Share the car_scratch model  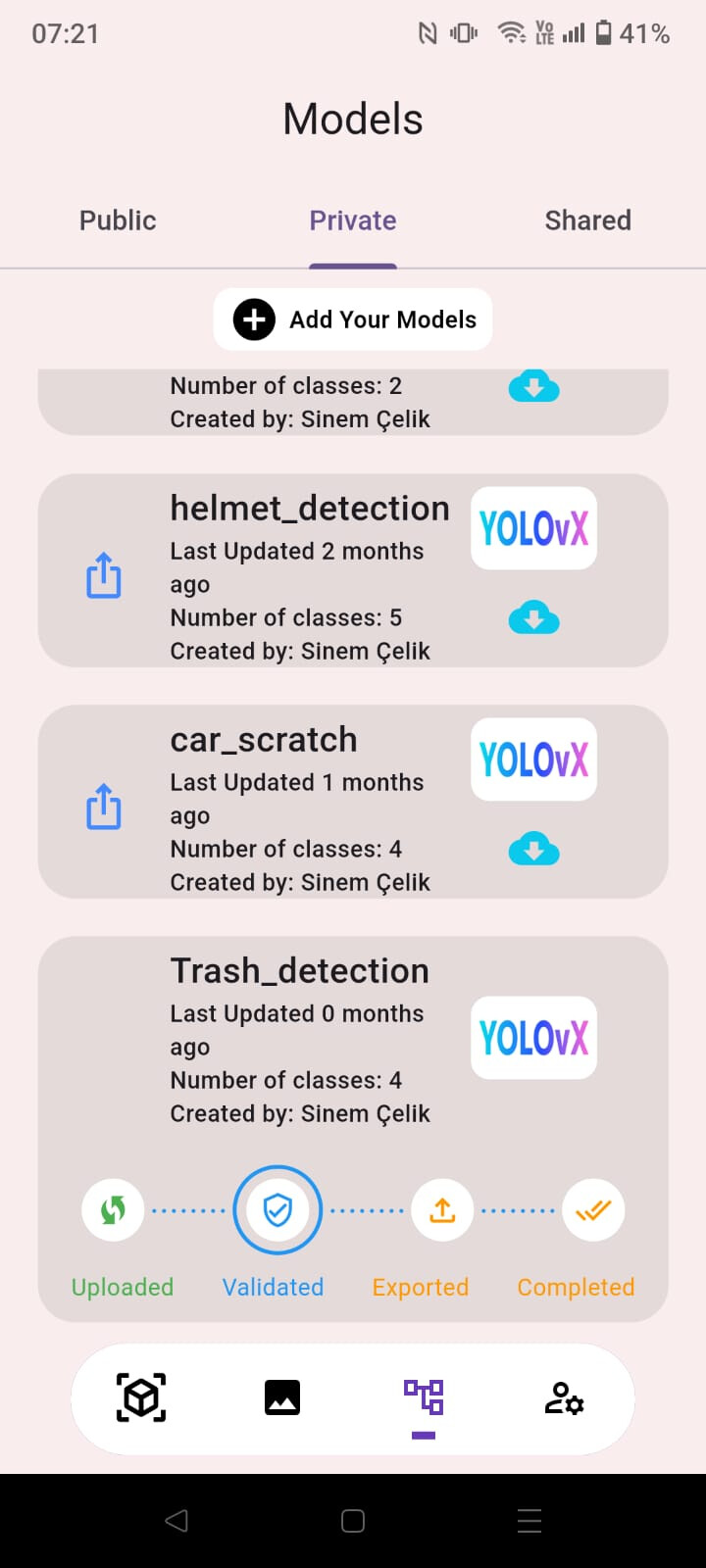click(104, 807)
